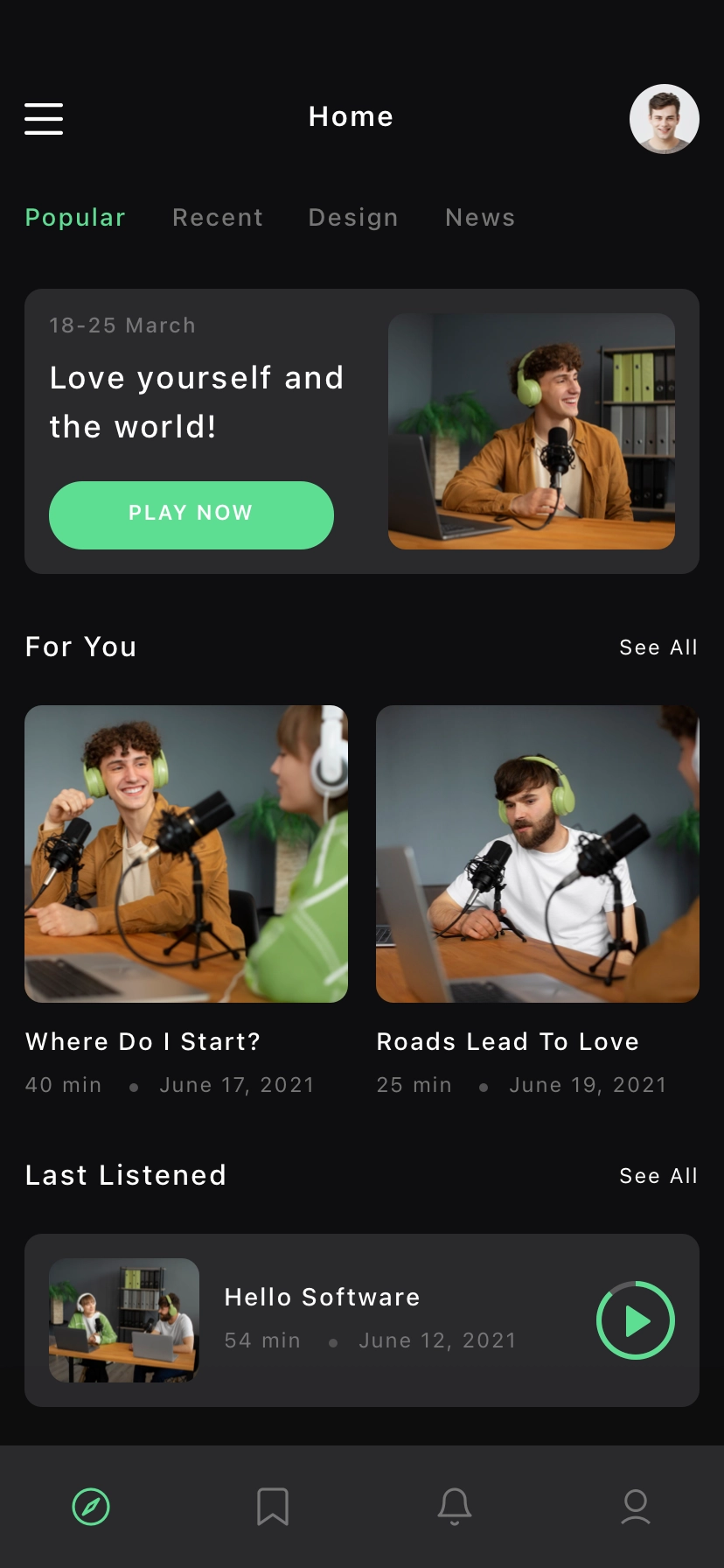Tap the Play Now button
Viewport: 724px width, 1568px height.
click(191, 515)
